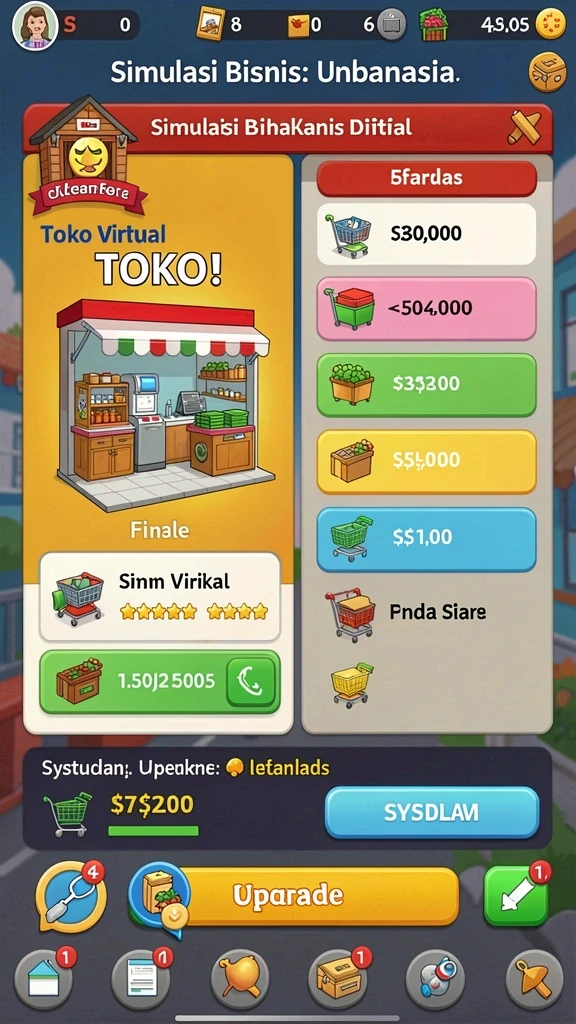Open the Sinm Virikal rating card
Viewport: 576px width, 1024px height.
[x=160, y=596]
